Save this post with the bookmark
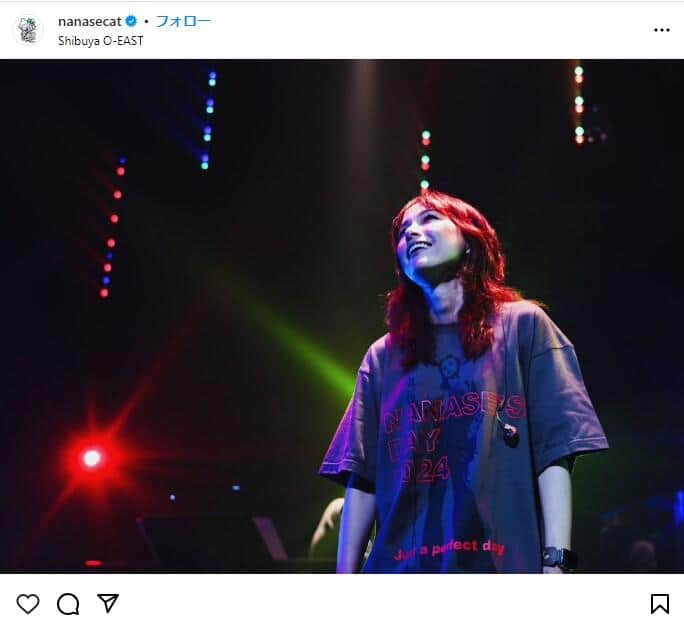684x620 pixels. (659, 603)
